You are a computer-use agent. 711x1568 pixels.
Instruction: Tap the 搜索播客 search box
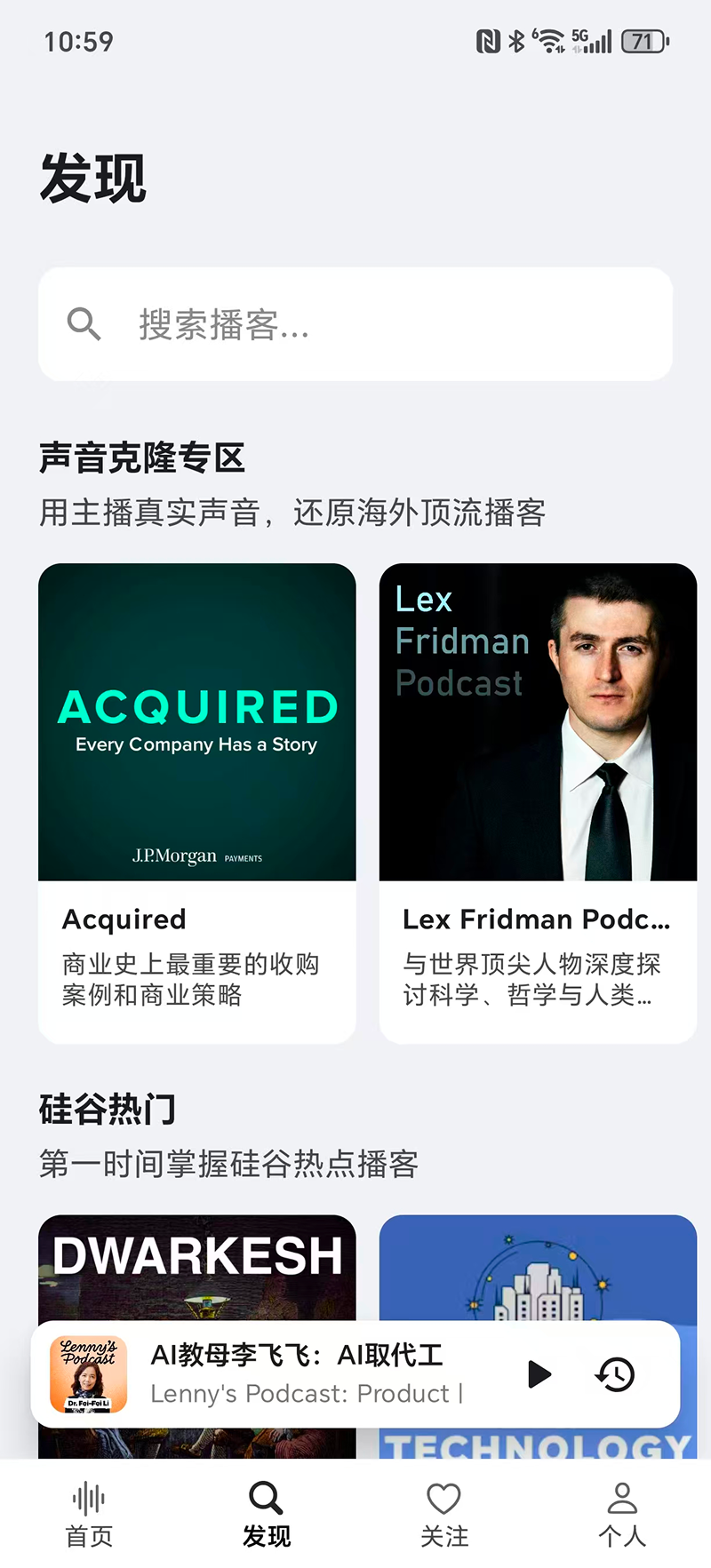click(355, 324)
